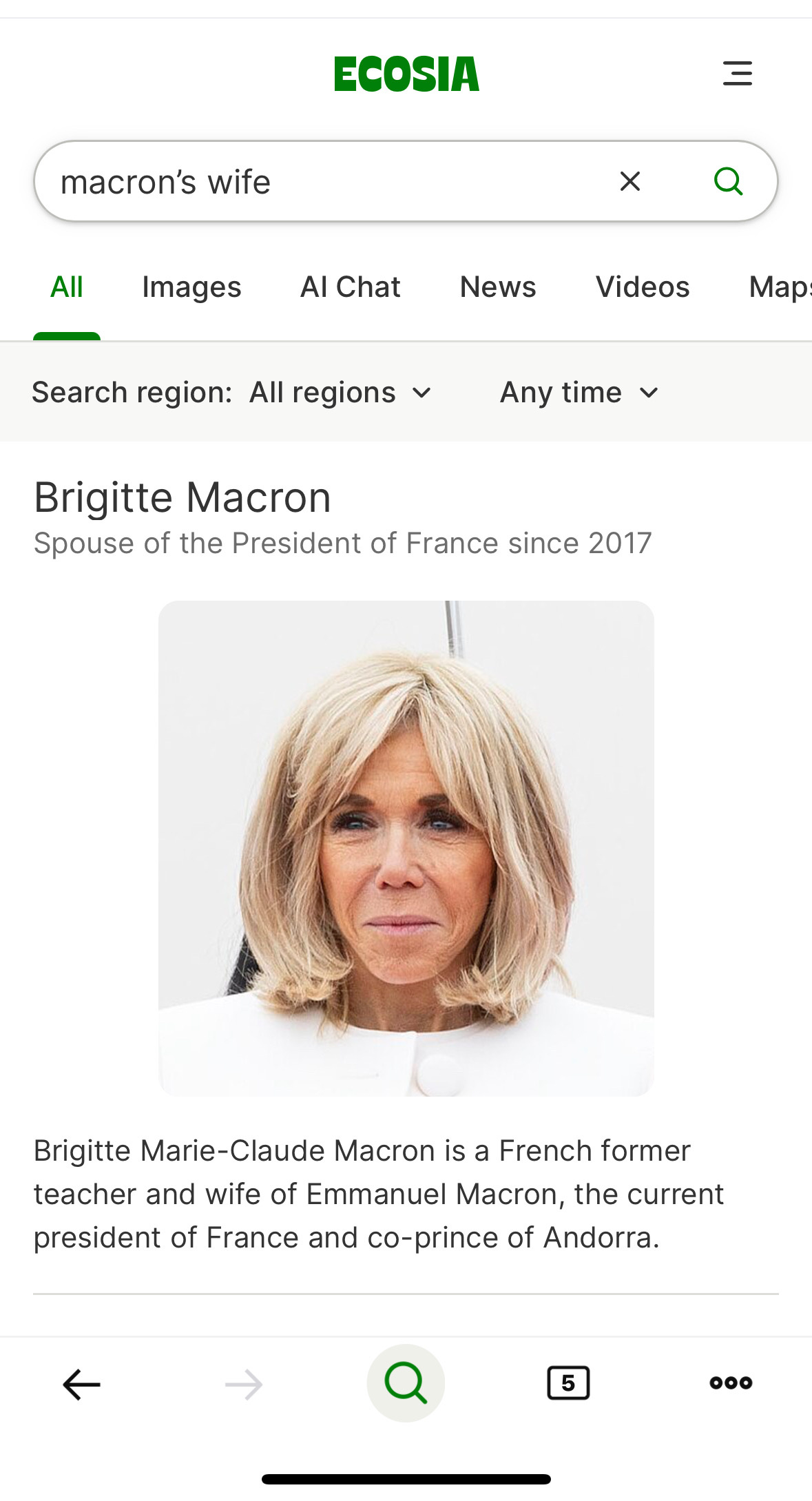This screenshot has height=1501, width=812.
Task: Open the browser three-dot more menu
Action: tap(731, 1383)
